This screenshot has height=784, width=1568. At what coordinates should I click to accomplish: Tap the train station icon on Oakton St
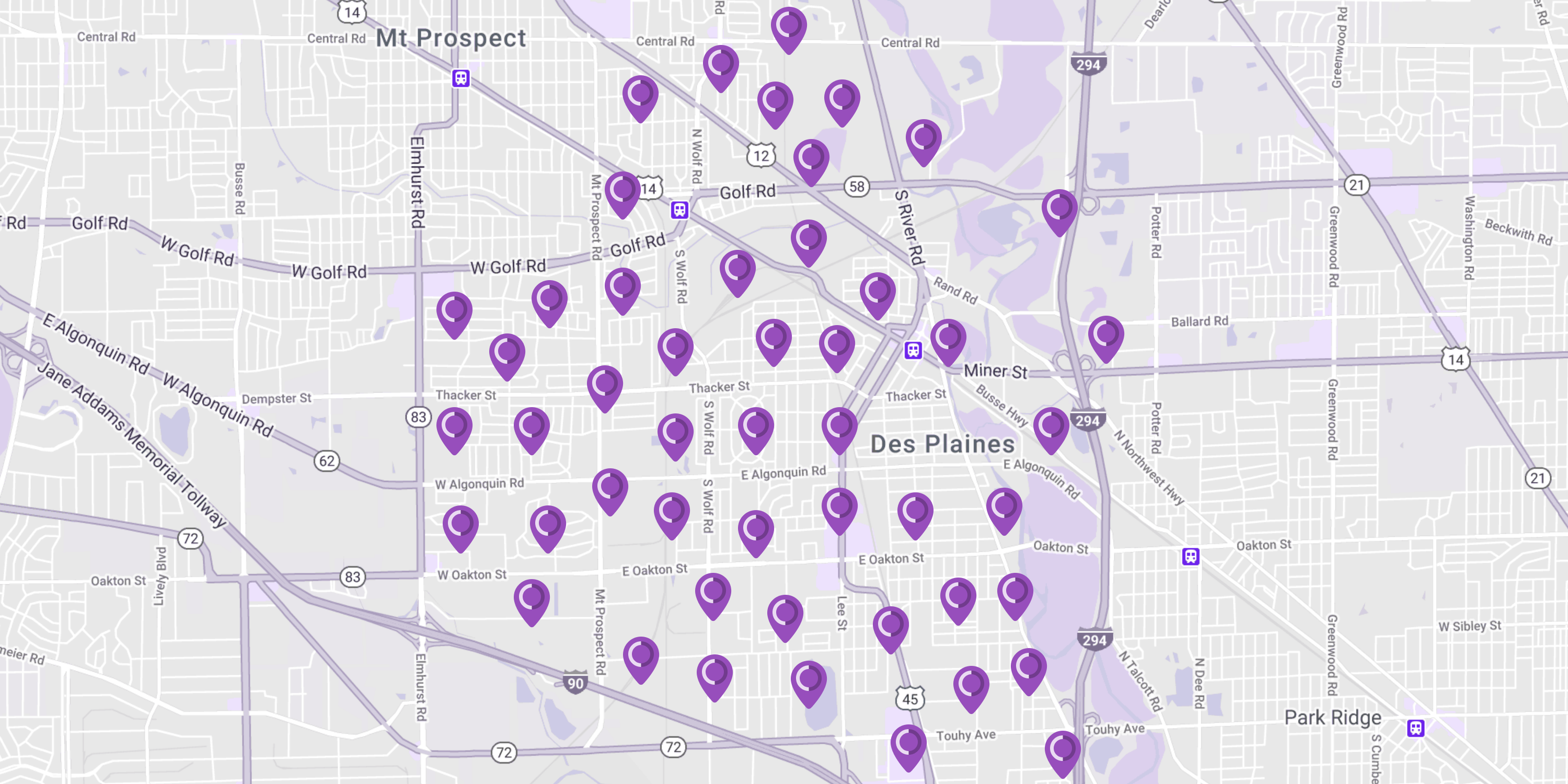point(1191,556)
